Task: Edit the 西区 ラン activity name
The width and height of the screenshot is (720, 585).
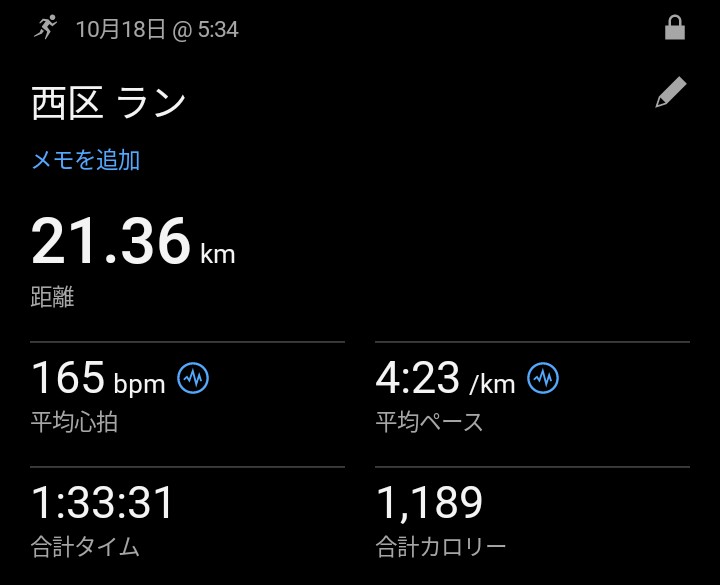Action: pyautogui.click(x=671, y=94)
